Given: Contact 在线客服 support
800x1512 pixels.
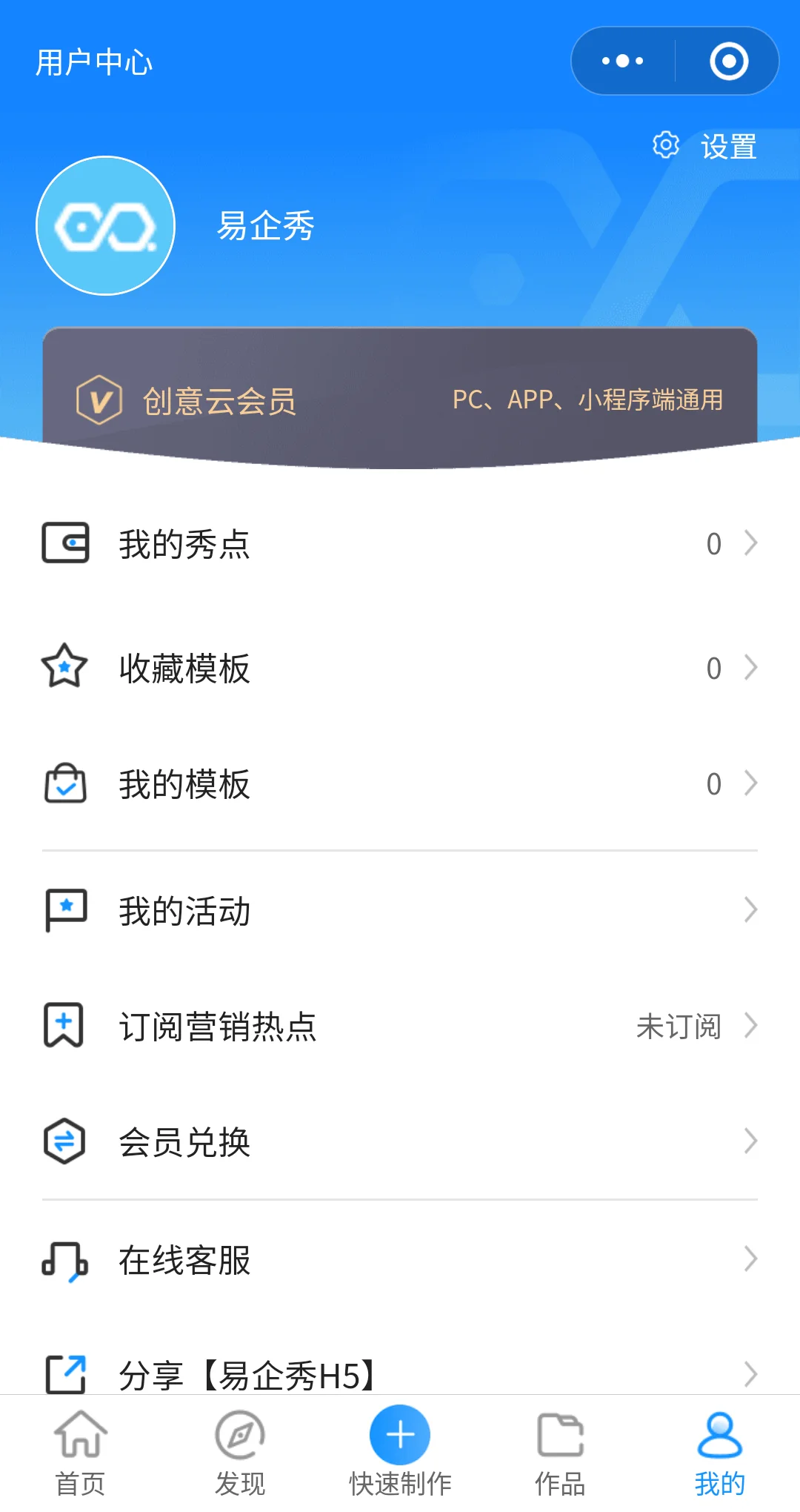Looking at the screenshot, I should tap(400, 1259).
